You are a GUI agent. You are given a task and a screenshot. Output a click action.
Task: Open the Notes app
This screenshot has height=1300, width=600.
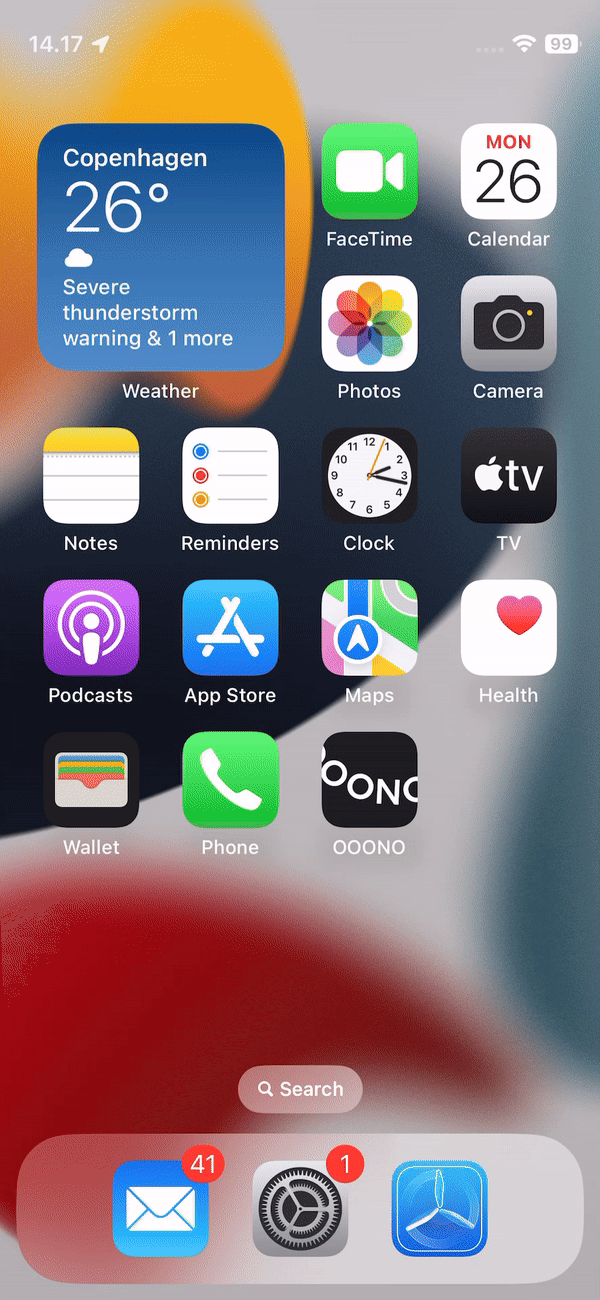point(91,475)
